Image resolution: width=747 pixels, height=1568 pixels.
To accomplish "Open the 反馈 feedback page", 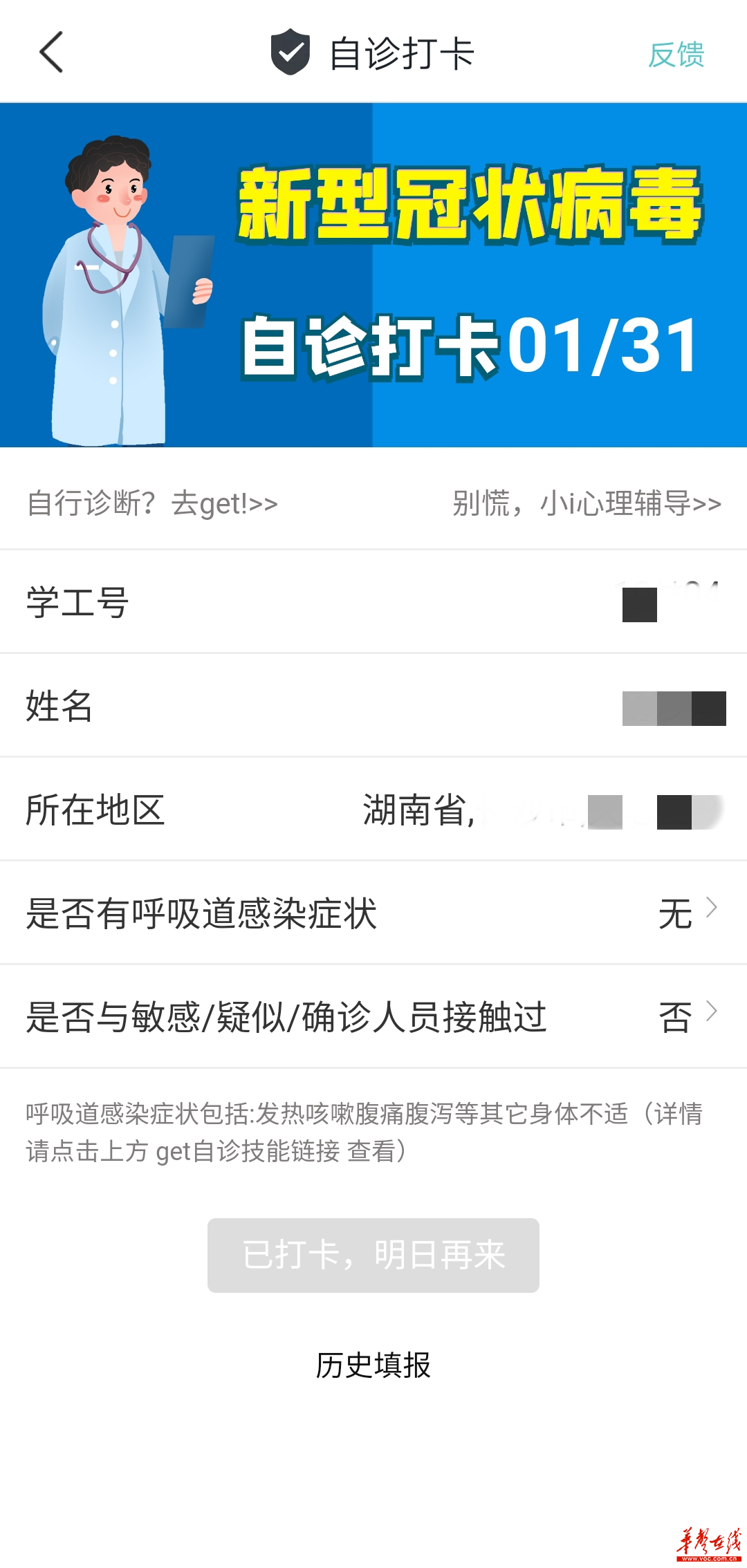I will 676,55.
